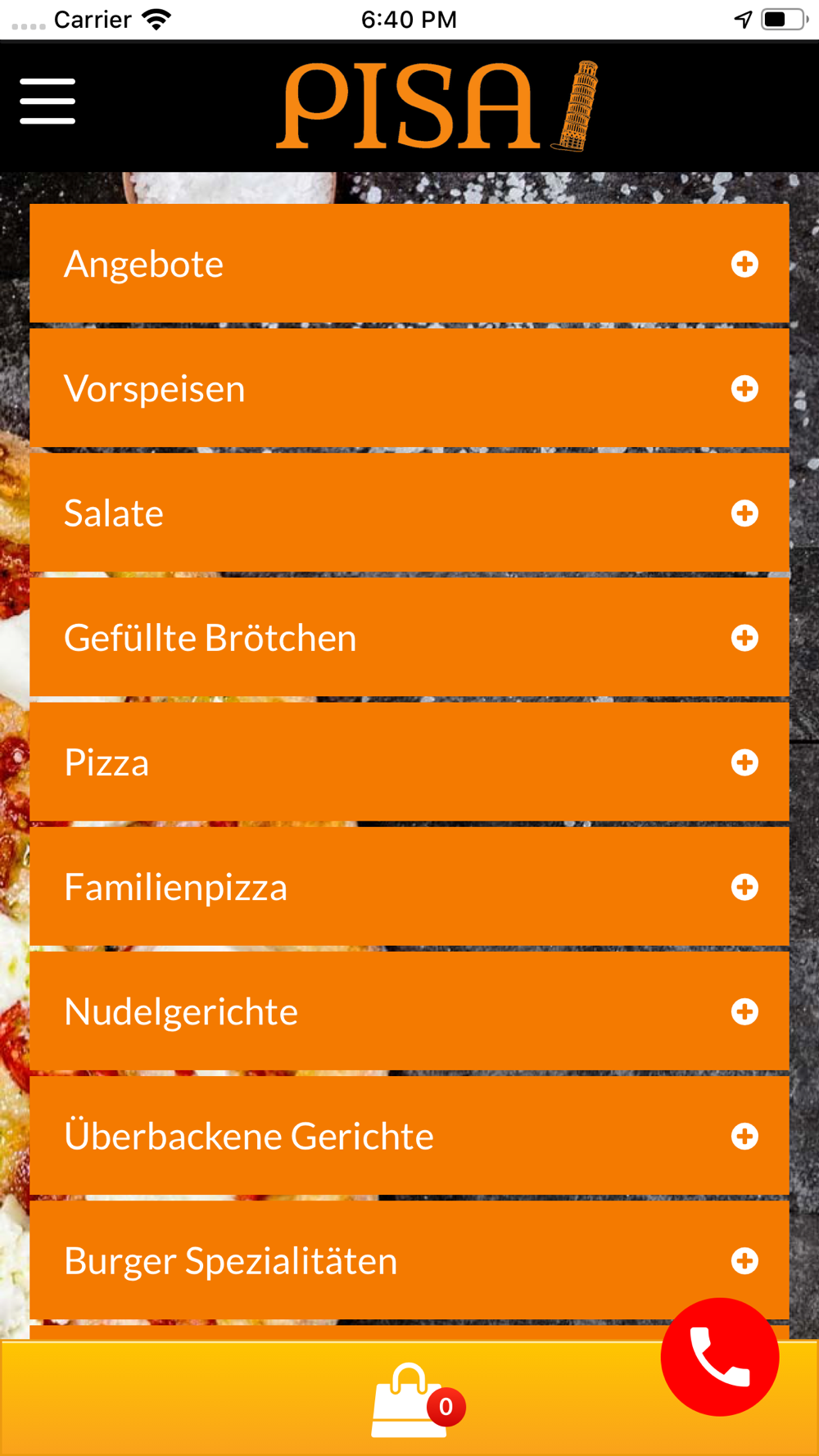
Task: Show the Pizza menu items
Action: coord(409,762)
